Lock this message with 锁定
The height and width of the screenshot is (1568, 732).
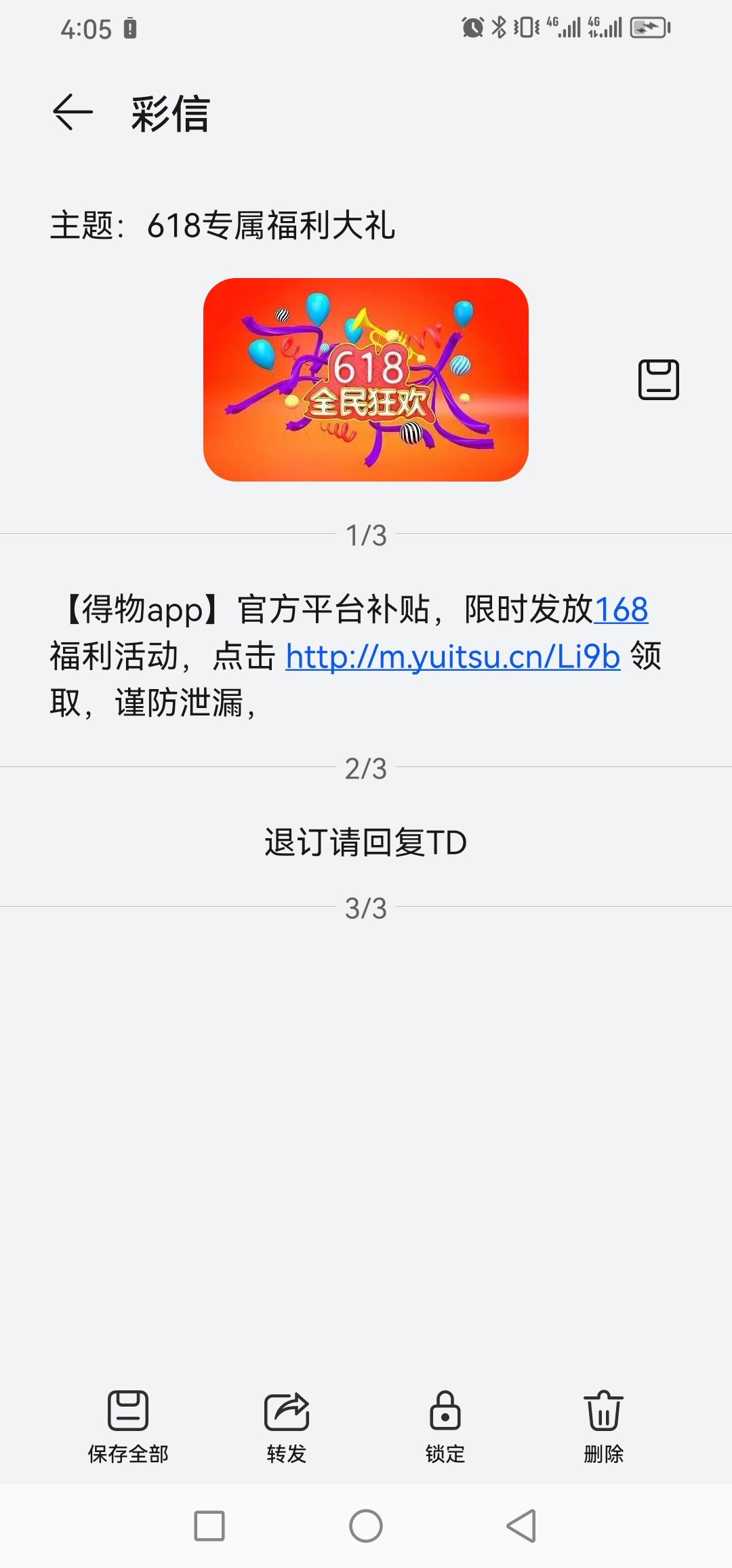click(x=445, y=1426)
